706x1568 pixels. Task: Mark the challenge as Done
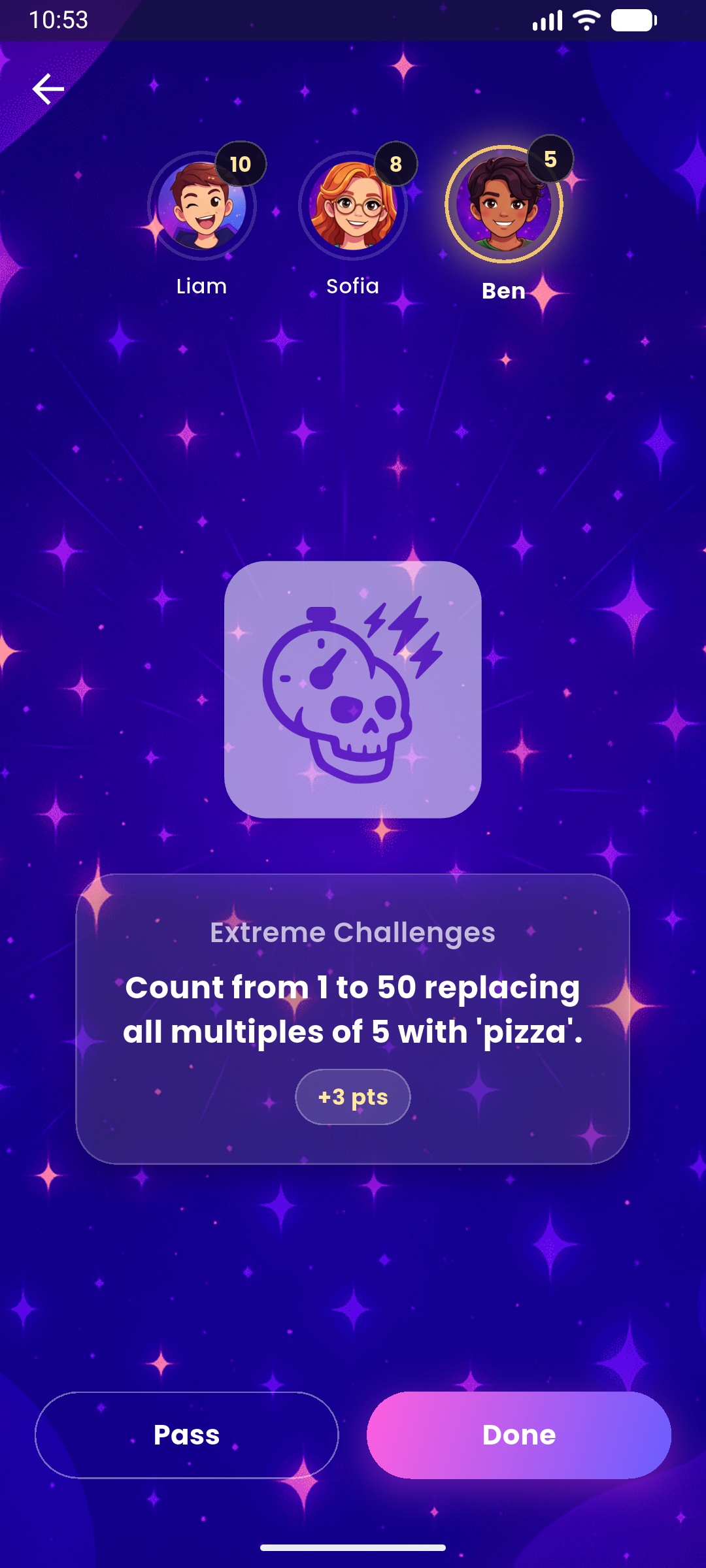pos(518,1435)
